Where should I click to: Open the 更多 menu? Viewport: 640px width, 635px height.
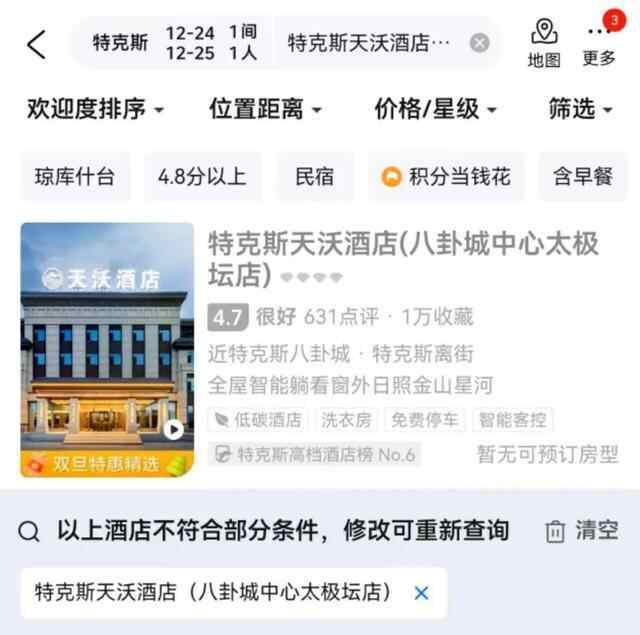coord(599,43)
